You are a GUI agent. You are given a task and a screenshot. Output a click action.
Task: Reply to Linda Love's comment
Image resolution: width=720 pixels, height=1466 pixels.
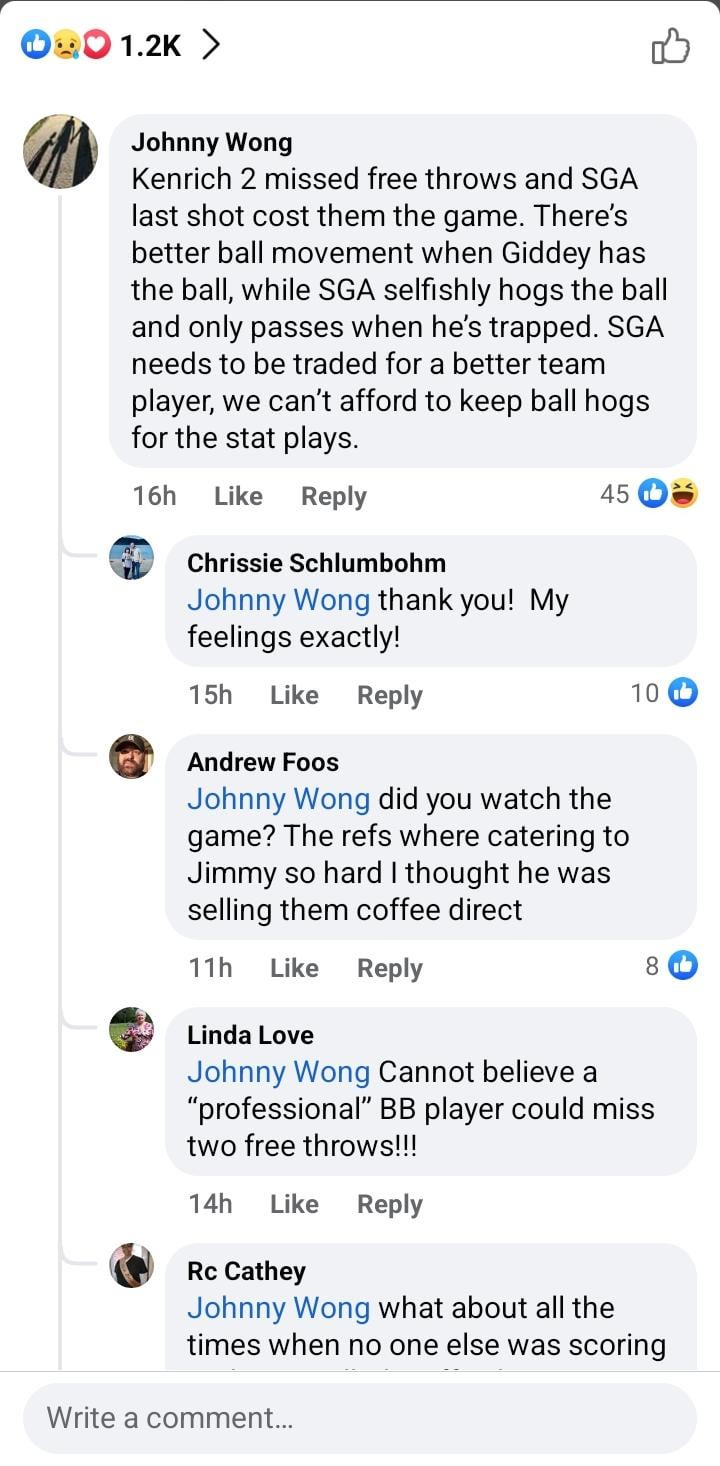389,1204
